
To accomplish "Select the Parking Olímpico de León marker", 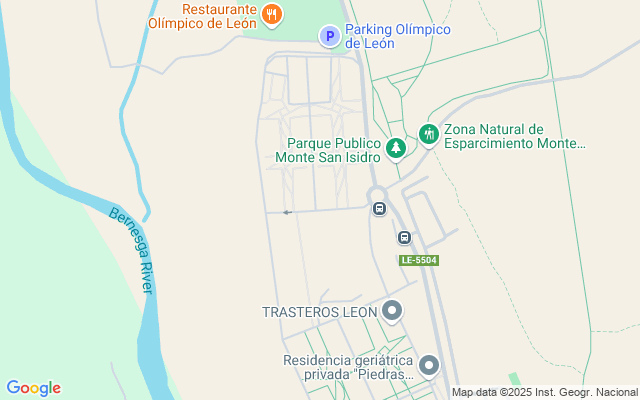I will 330,36.
